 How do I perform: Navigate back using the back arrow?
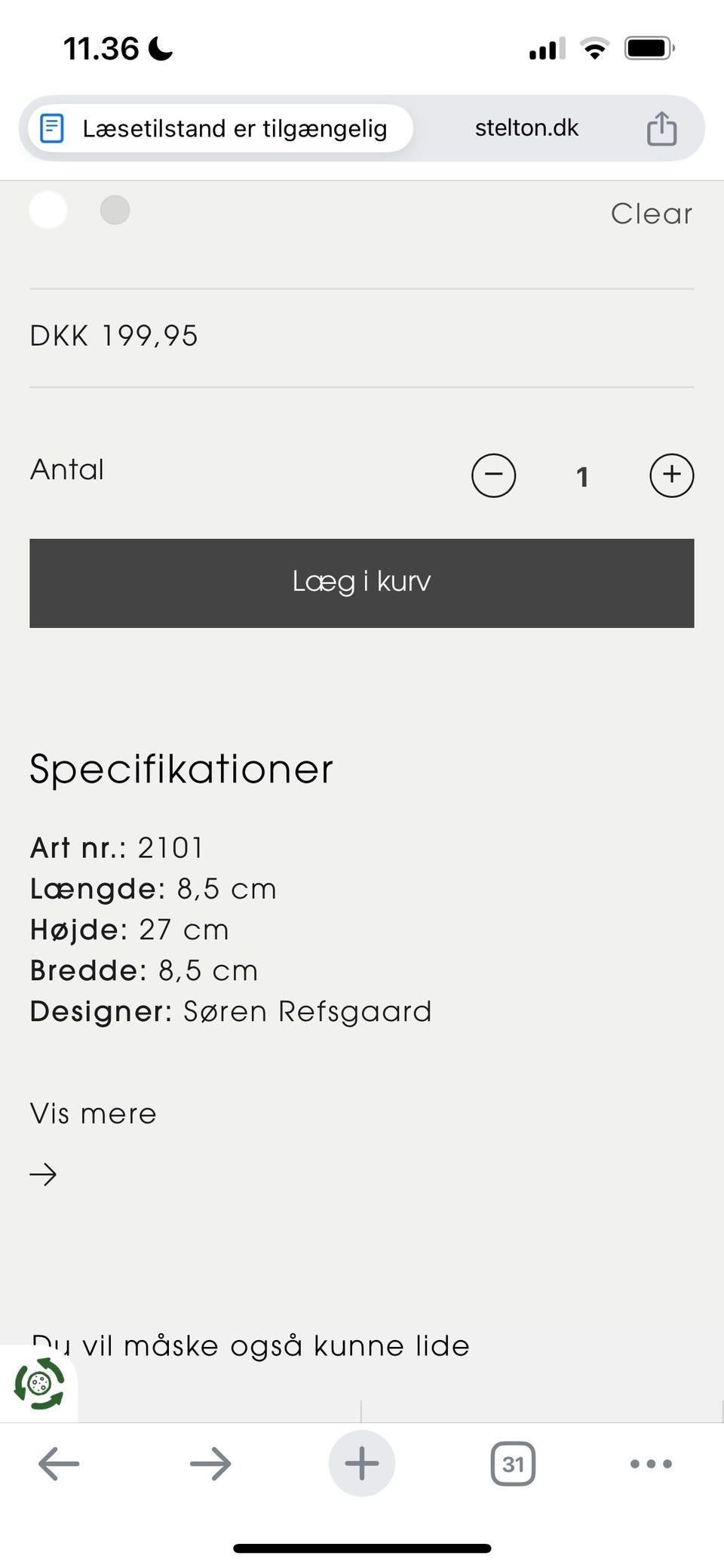pyautogui.click(x=57, y=1464)
